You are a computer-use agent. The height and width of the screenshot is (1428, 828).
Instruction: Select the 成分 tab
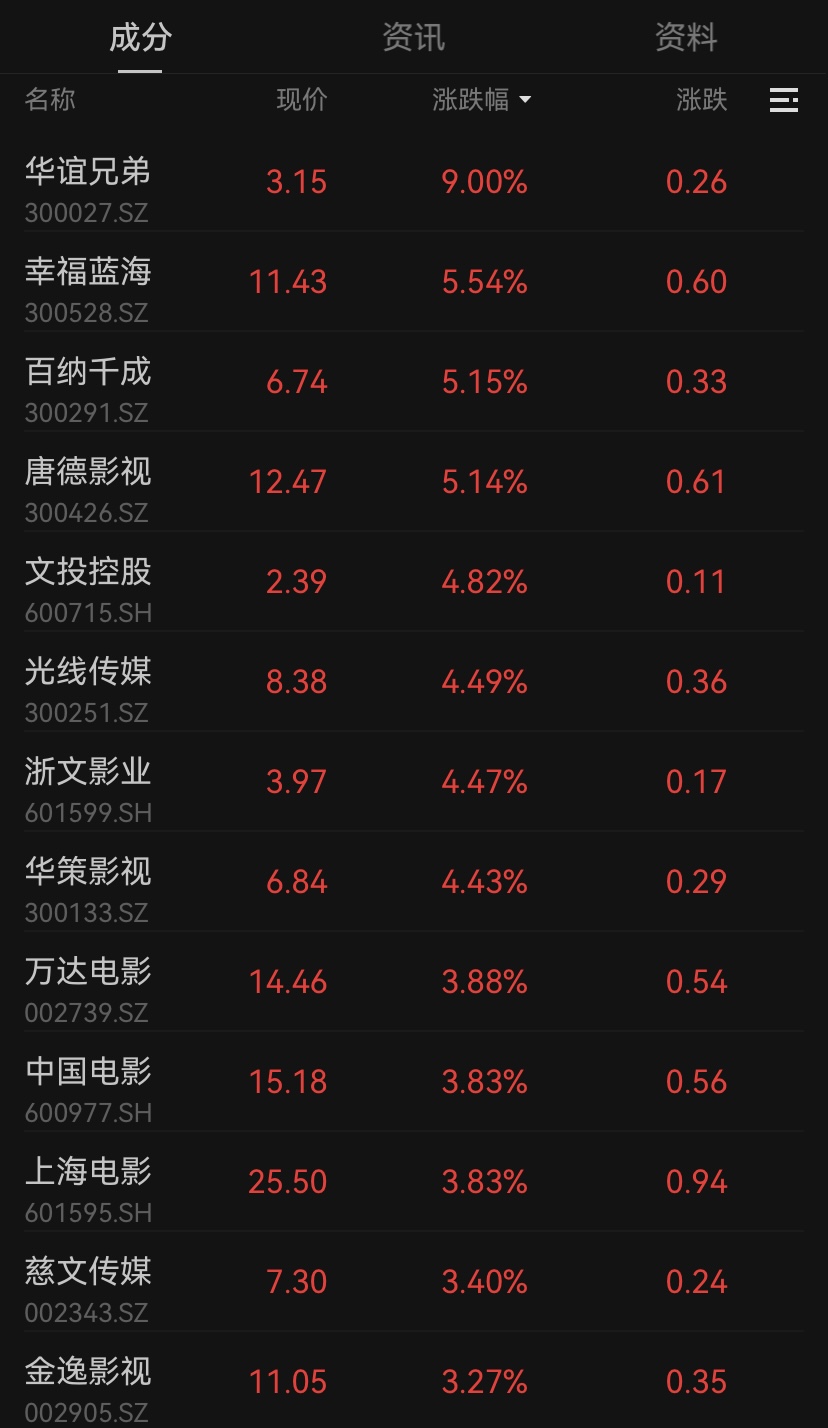click(x=140, y=38)
